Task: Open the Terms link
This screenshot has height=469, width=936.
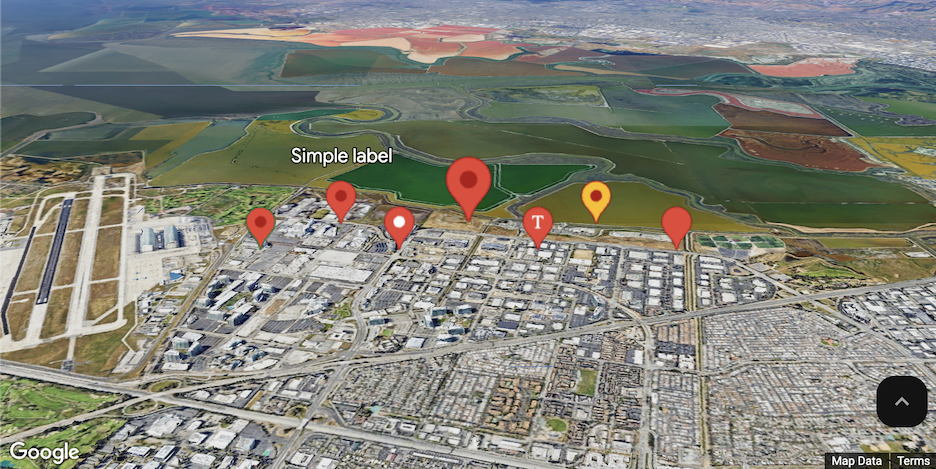Action: [x=913, y=461]
